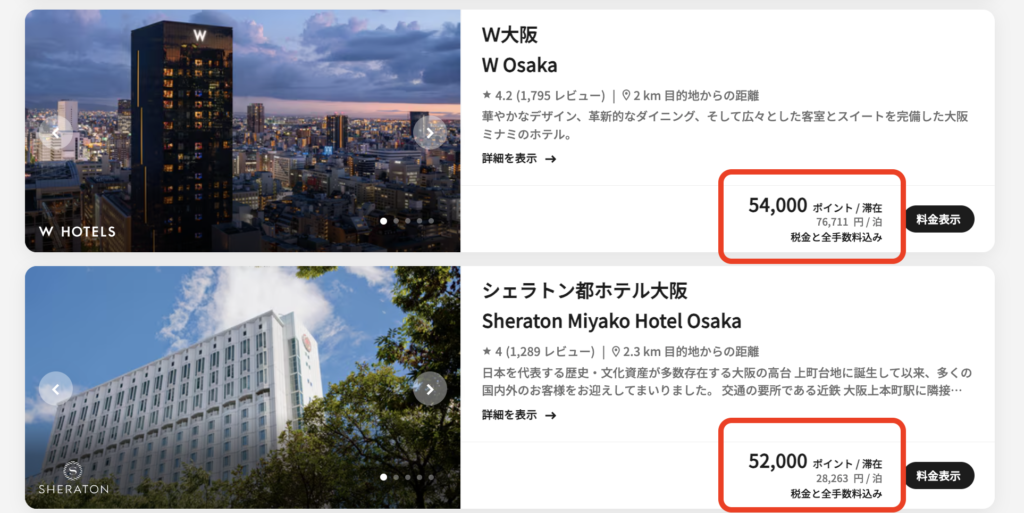
Task: Show previous photo of Sheraton Miyako Hotel Osaka
Action: coord(56,388)
